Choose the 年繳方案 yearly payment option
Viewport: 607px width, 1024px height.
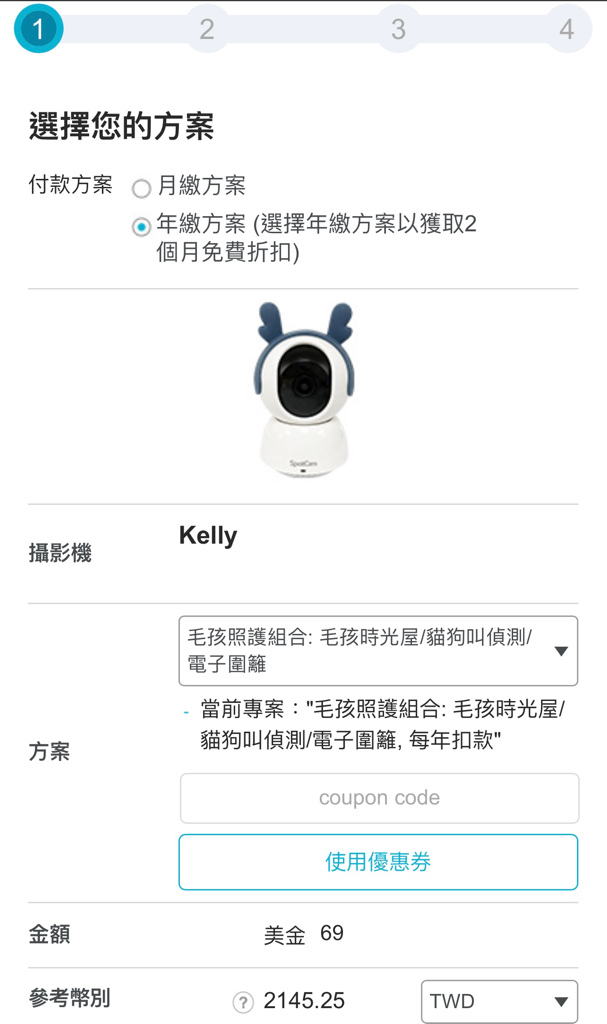tap(141, 227)
